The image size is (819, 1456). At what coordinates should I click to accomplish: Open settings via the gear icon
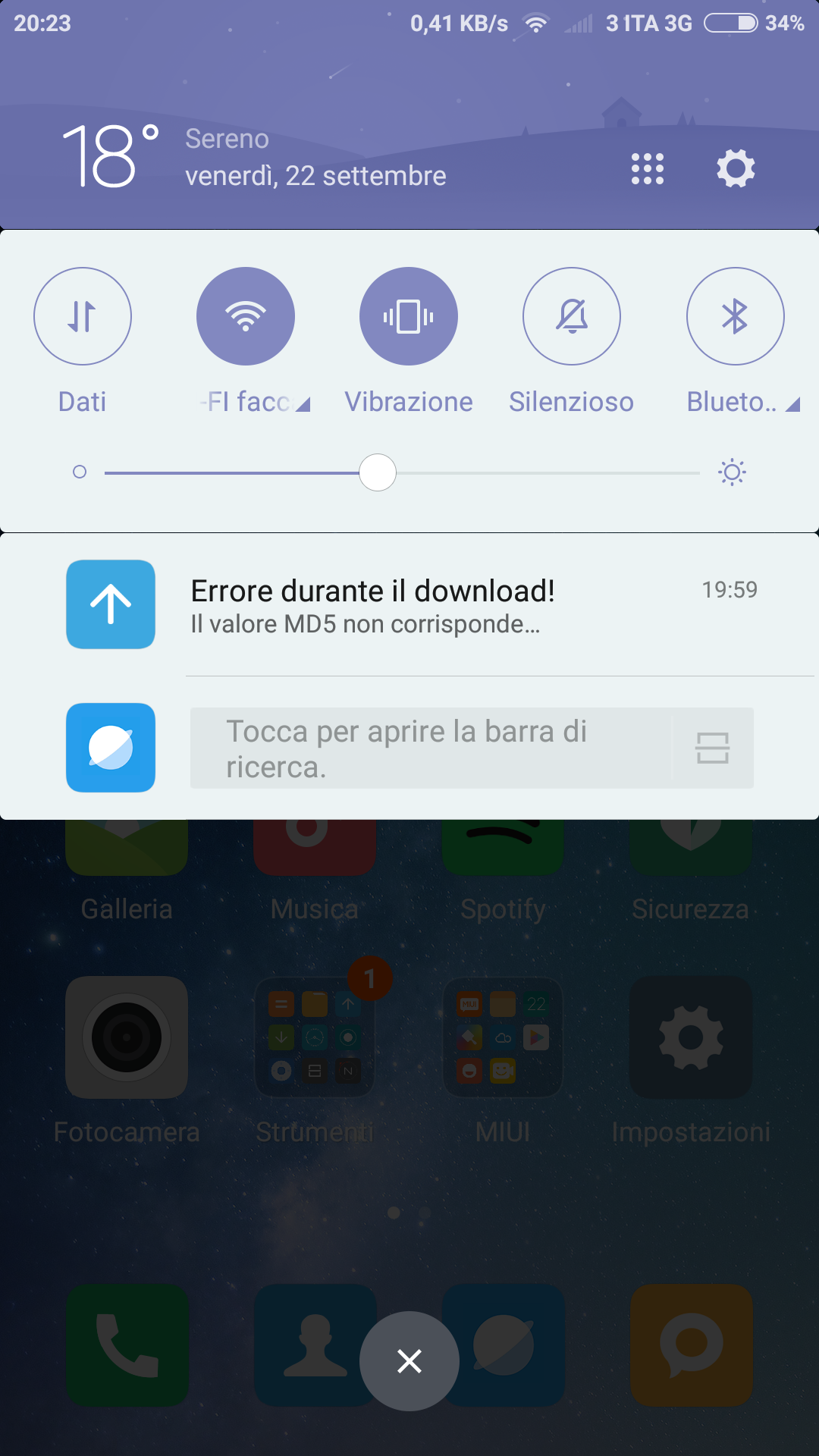tap(736, 168)
